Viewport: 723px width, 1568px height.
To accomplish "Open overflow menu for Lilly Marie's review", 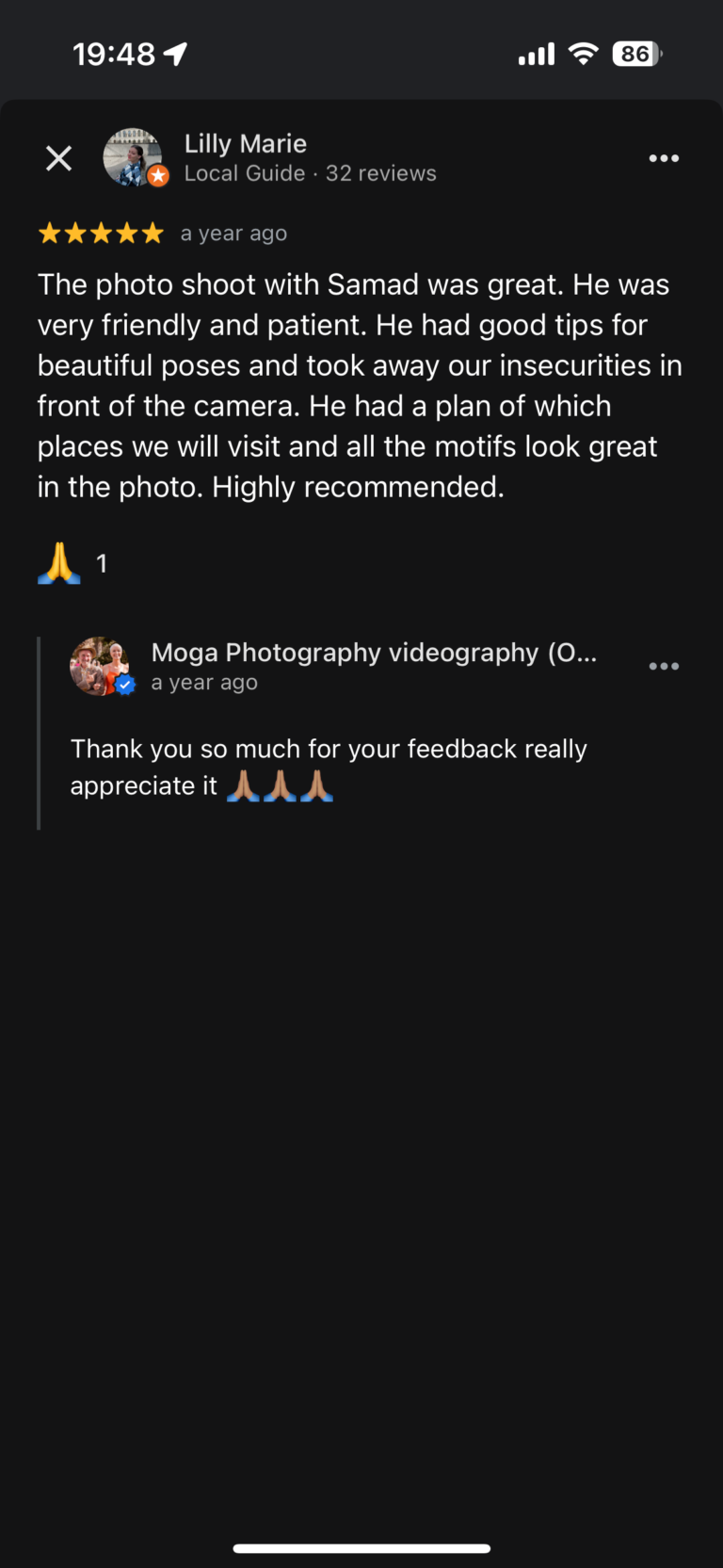I will [664, 158].
